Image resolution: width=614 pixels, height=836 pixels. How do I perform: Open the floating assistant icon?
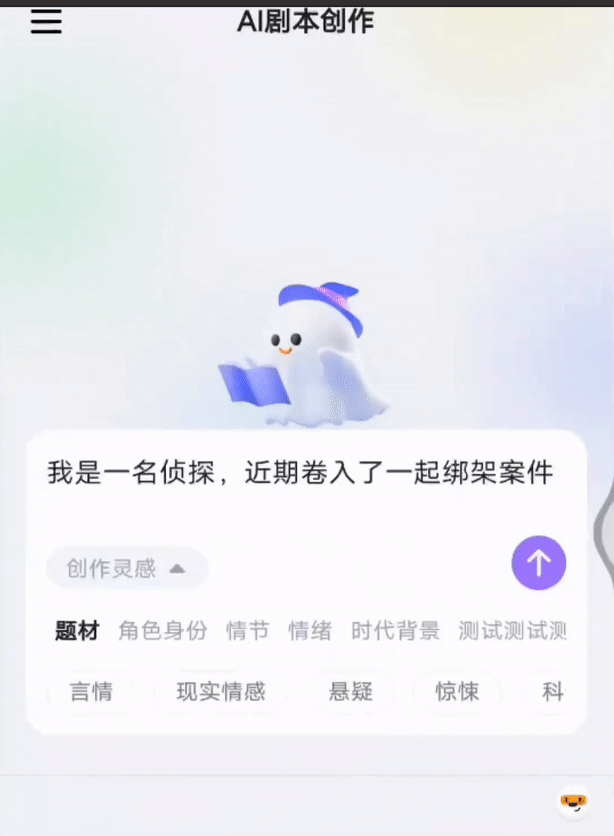coord(572,802)
